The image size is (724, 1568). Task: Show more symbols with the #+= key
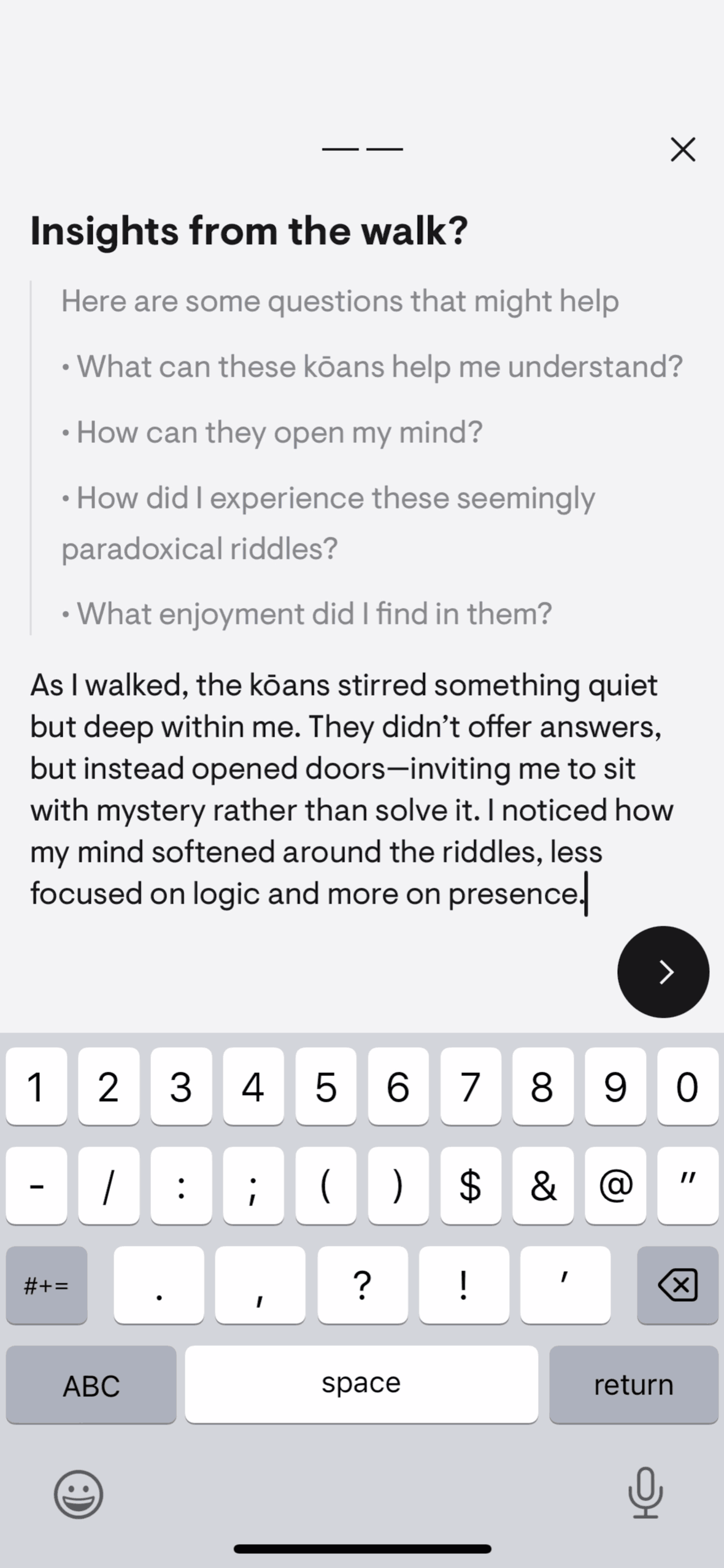coord(47,1285)
